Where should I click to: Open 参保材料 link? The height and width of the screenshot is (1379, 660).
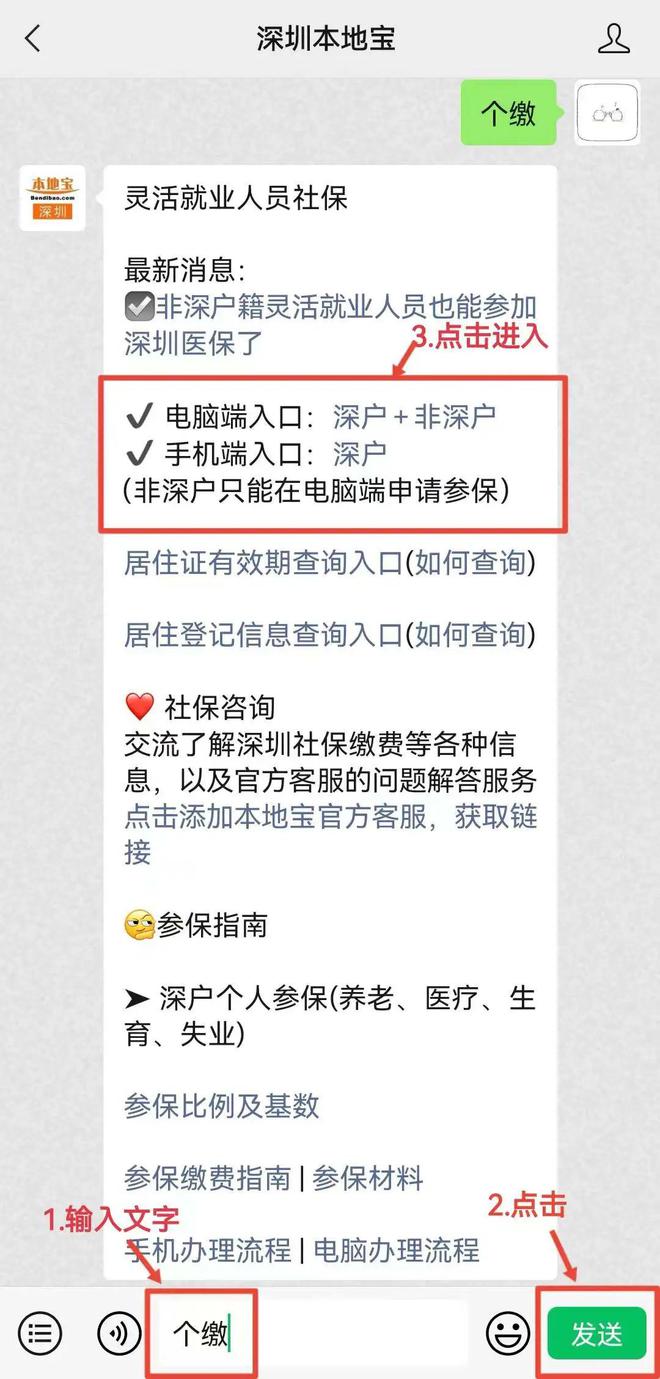click(x=367, y=1177)
